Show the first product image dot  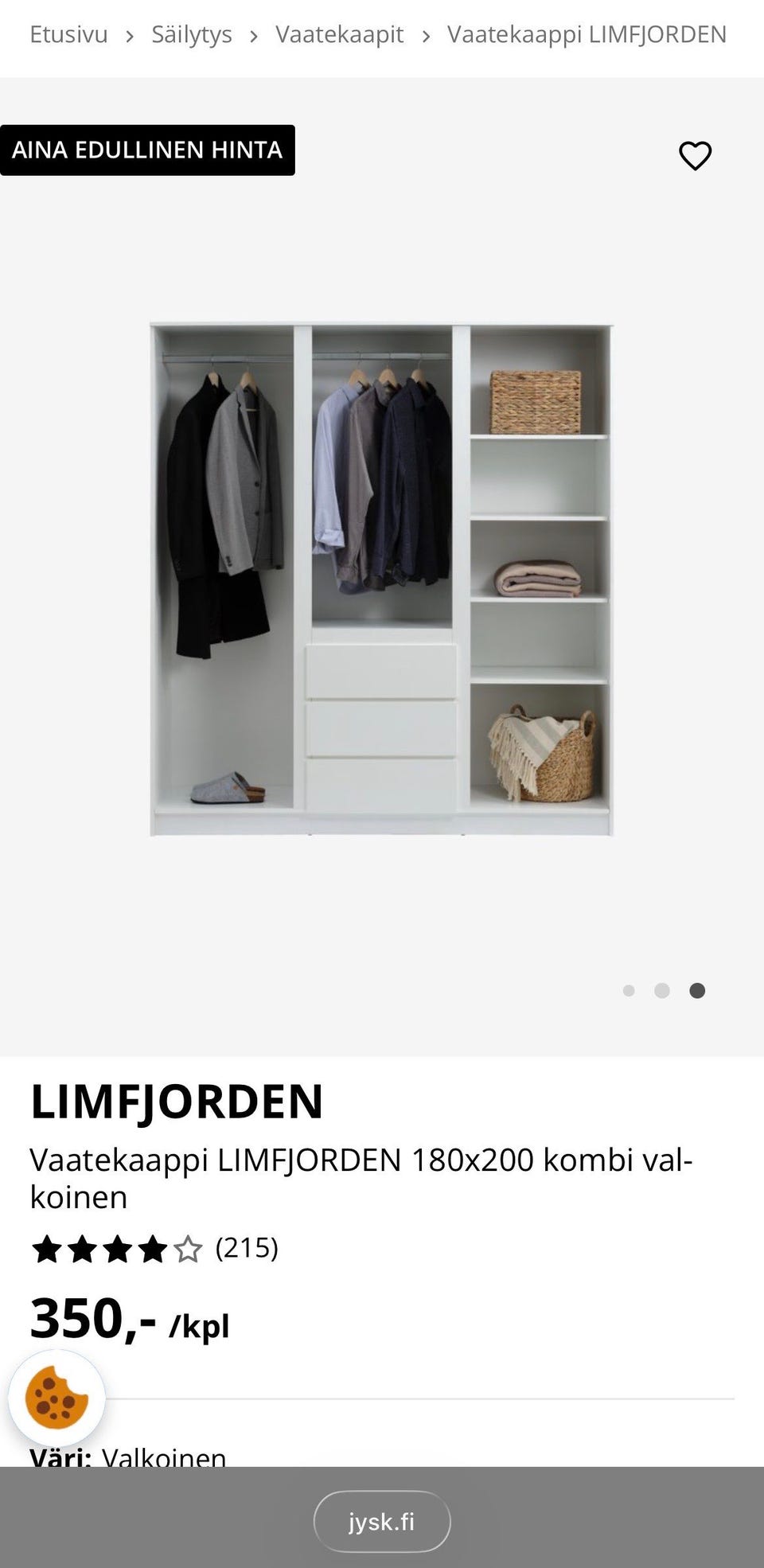(629, 991)
